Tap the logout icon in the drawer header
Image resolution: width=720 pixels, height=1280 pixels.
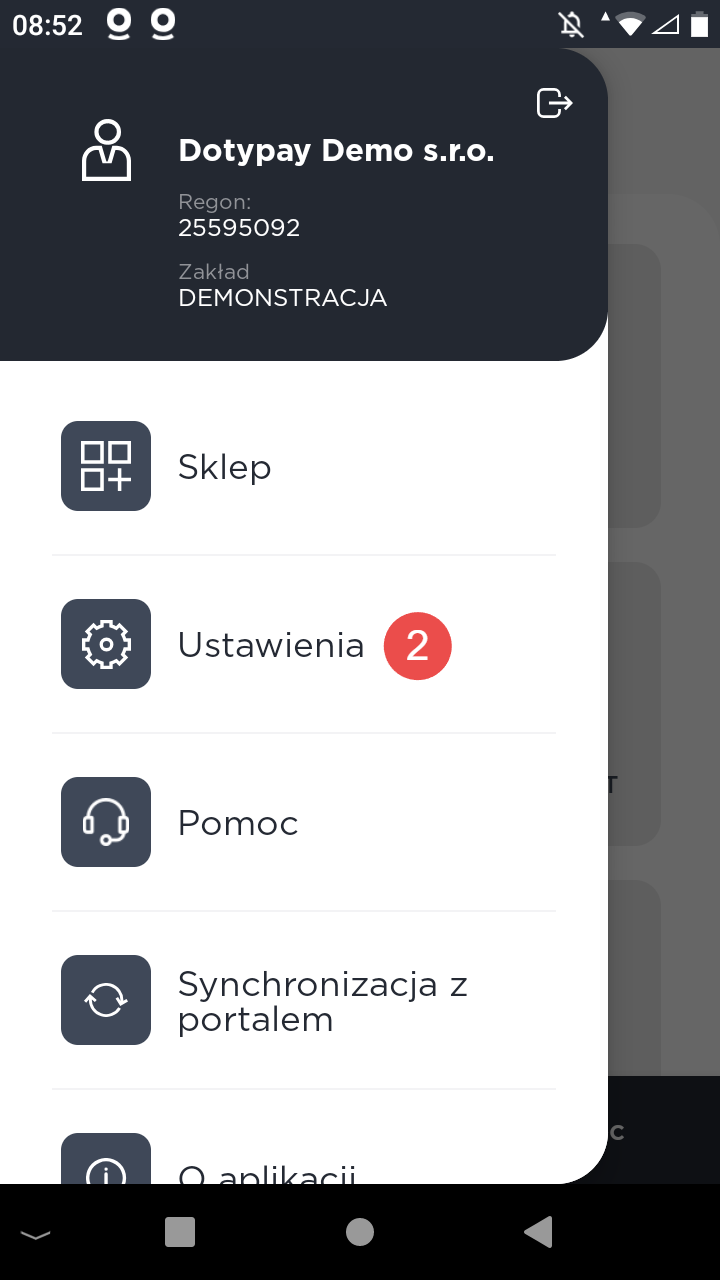pyautogui.click(x=554, y=103)
